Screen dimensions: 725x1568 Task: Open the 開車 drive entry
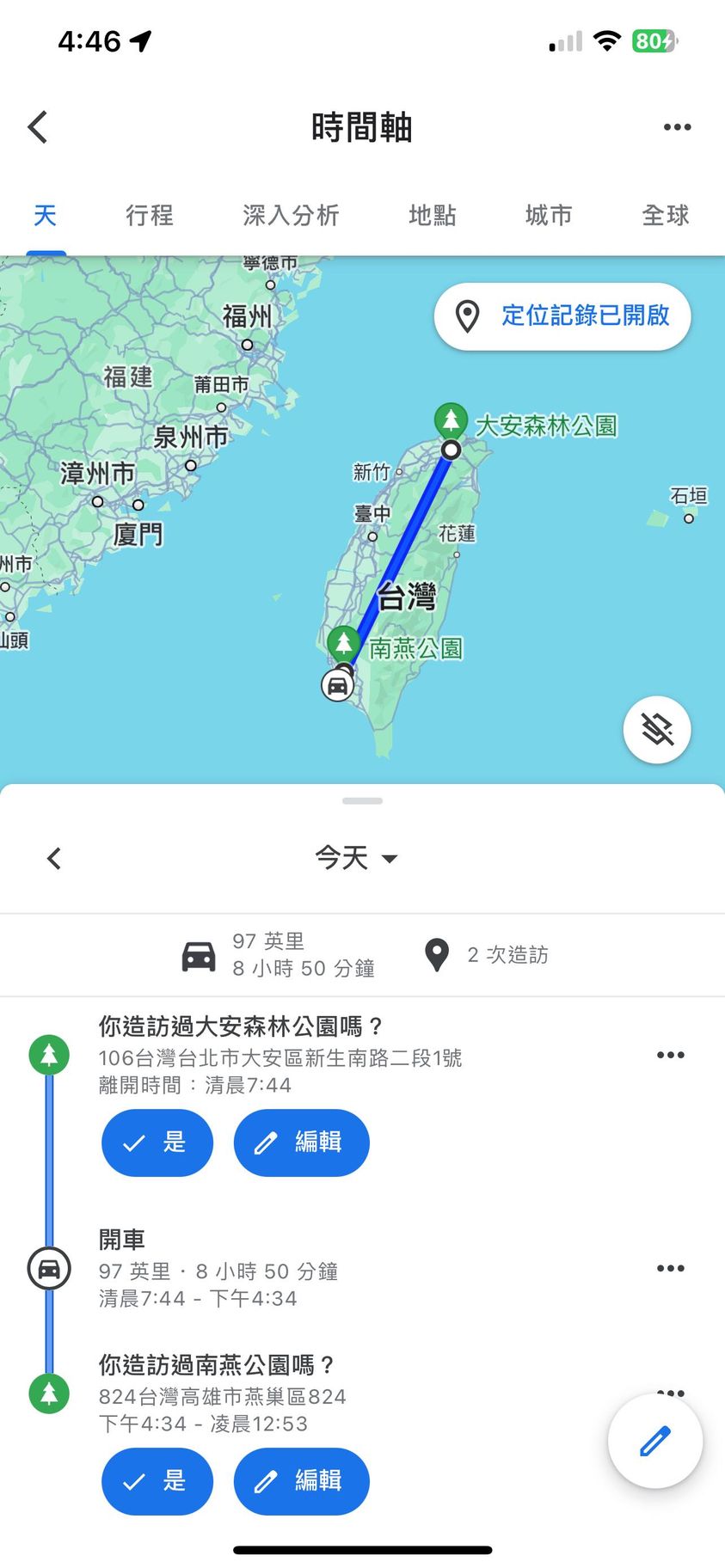point(218,1268)
